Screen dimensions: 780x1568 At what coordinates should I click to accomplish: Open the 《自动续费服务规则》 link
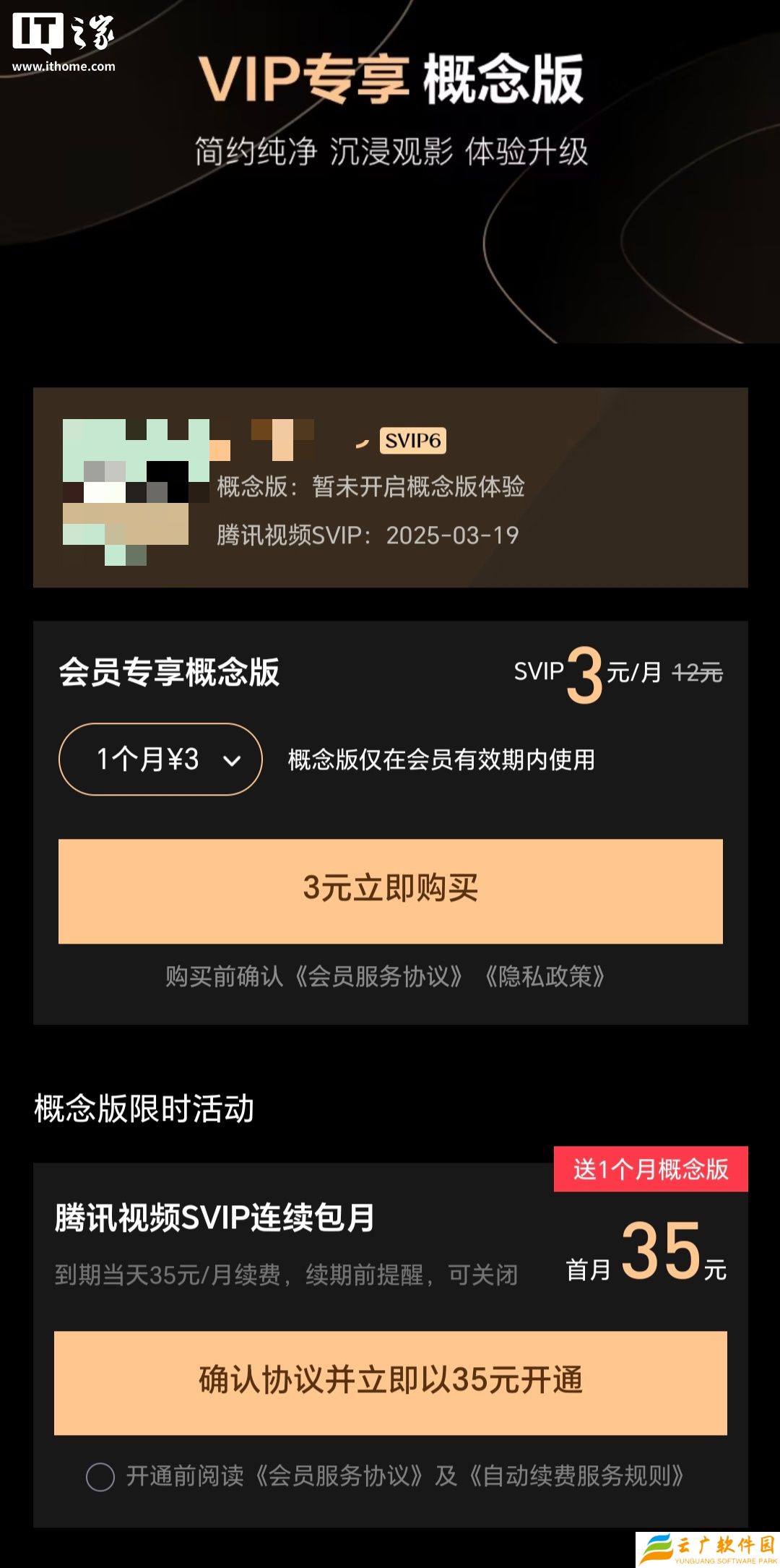(576, 1476)
